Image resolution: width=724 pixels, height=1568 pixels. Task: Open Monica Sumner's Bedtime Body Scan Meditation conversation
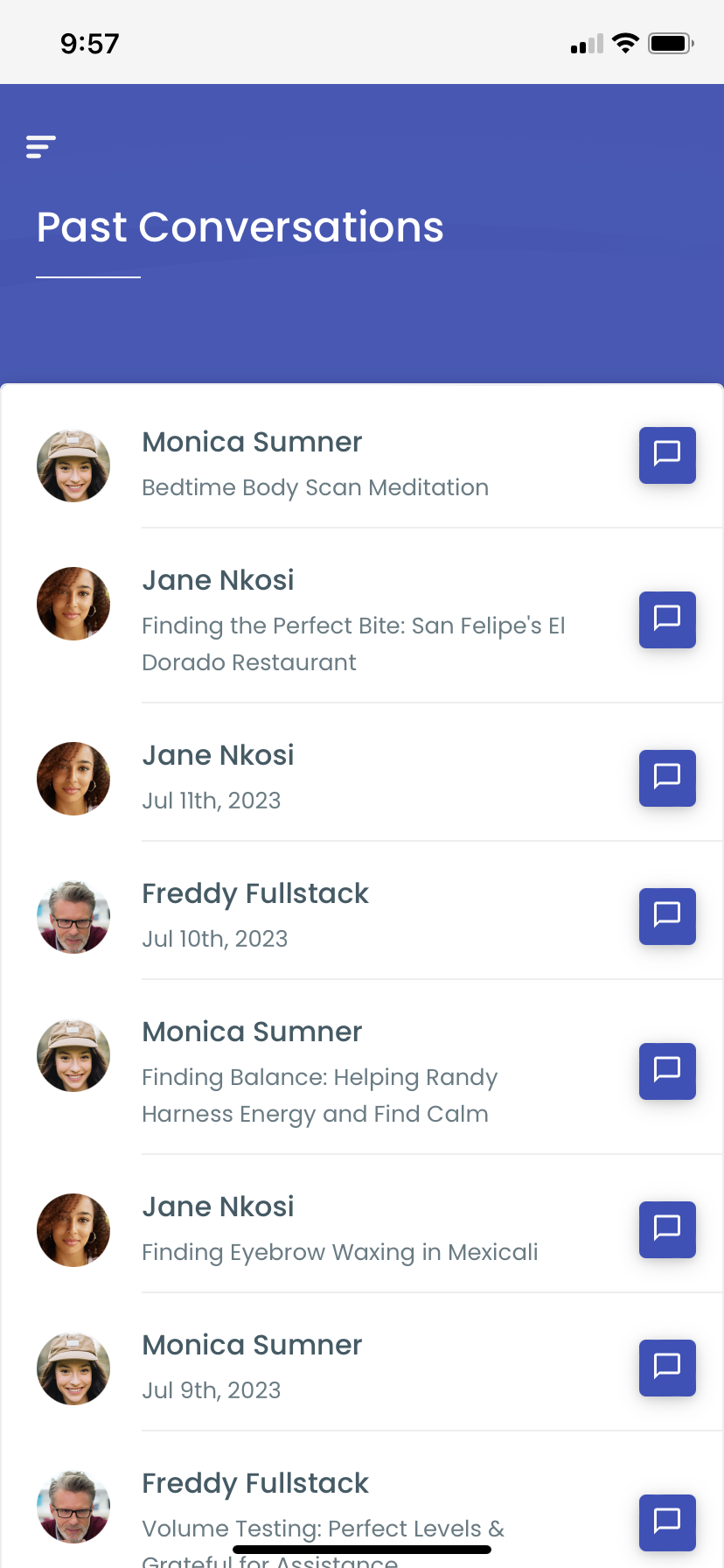coord(315,464)
